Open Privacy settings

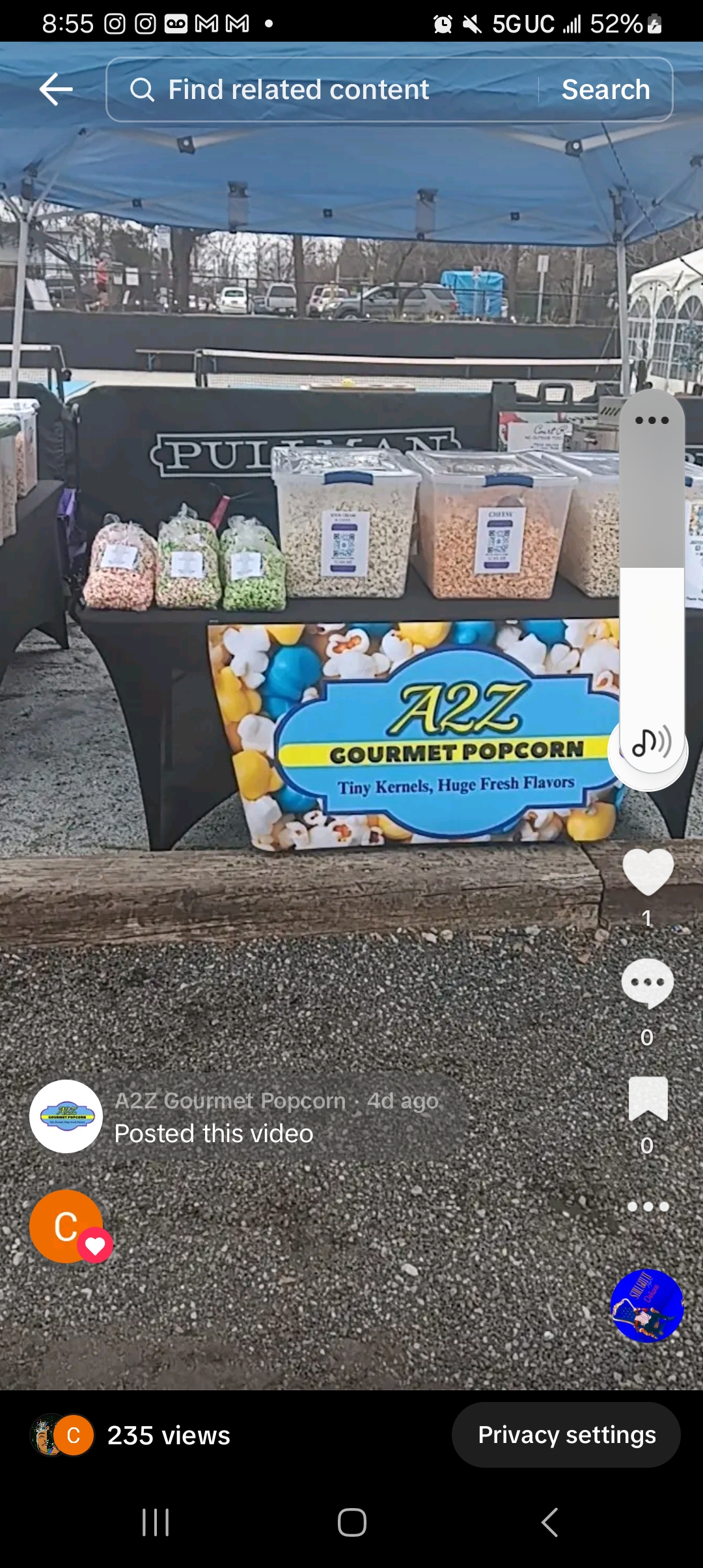point(566,1435)
